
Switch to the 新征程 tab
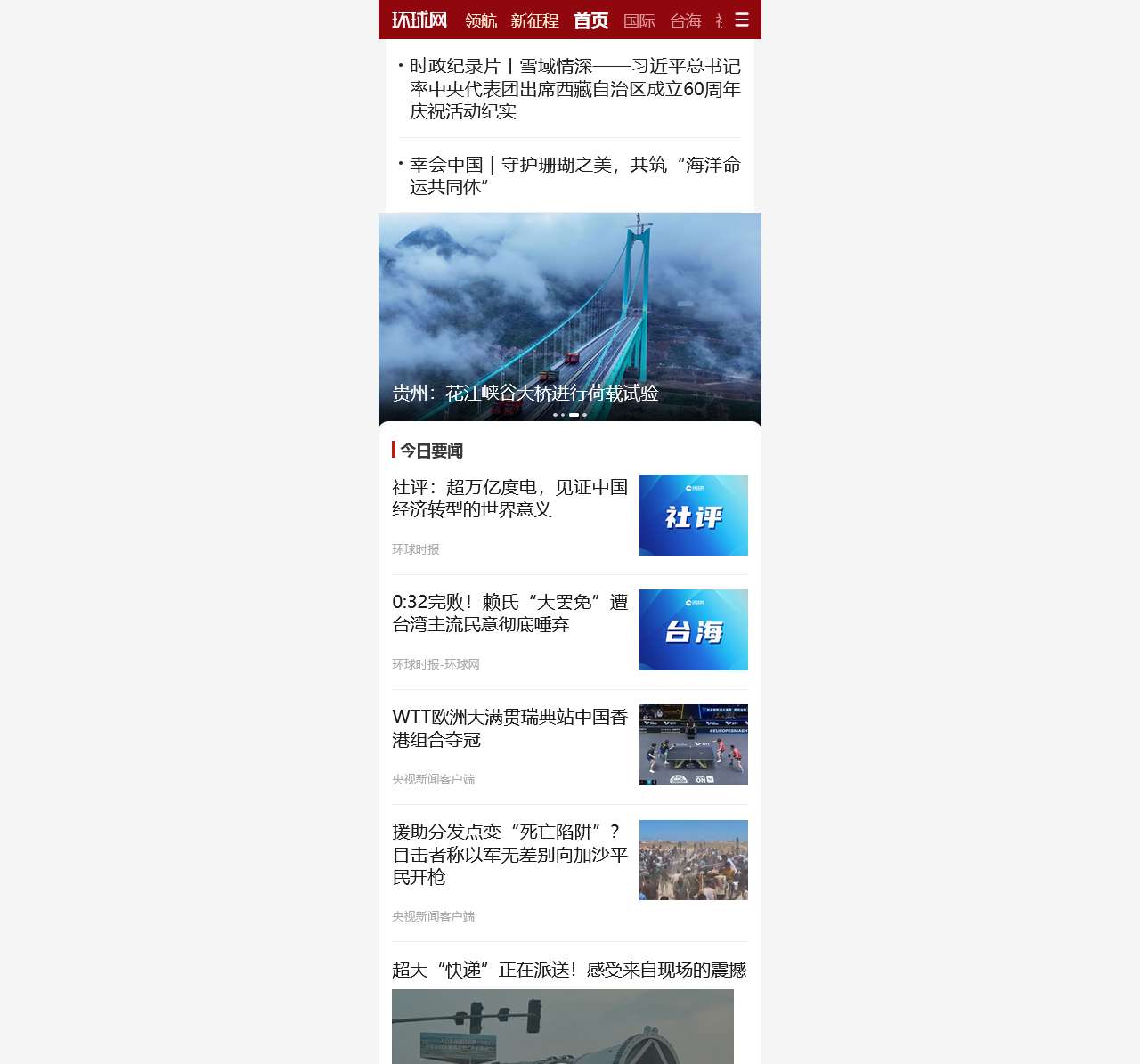534,20
